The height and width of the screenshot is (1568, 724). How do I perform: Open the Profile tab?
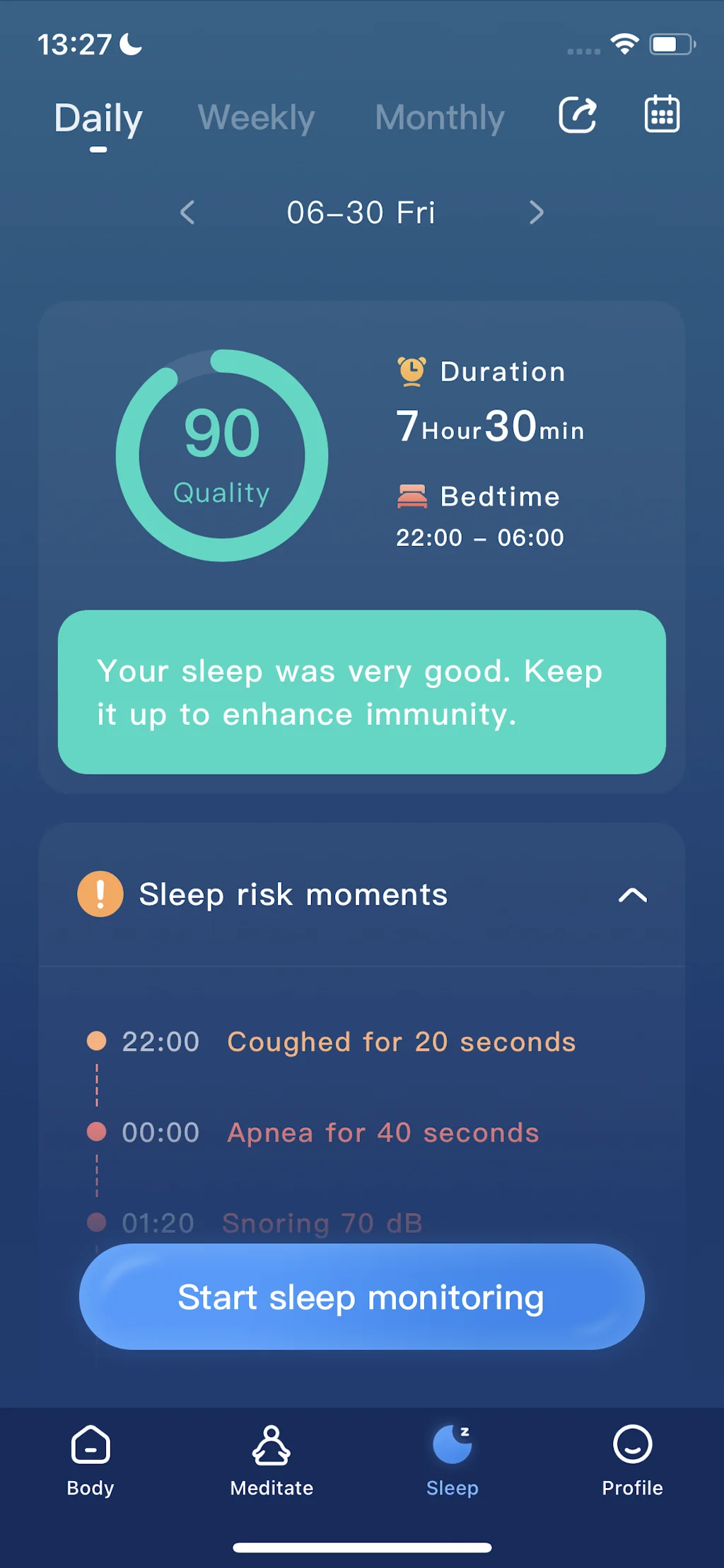click(x=632, y=1460)
